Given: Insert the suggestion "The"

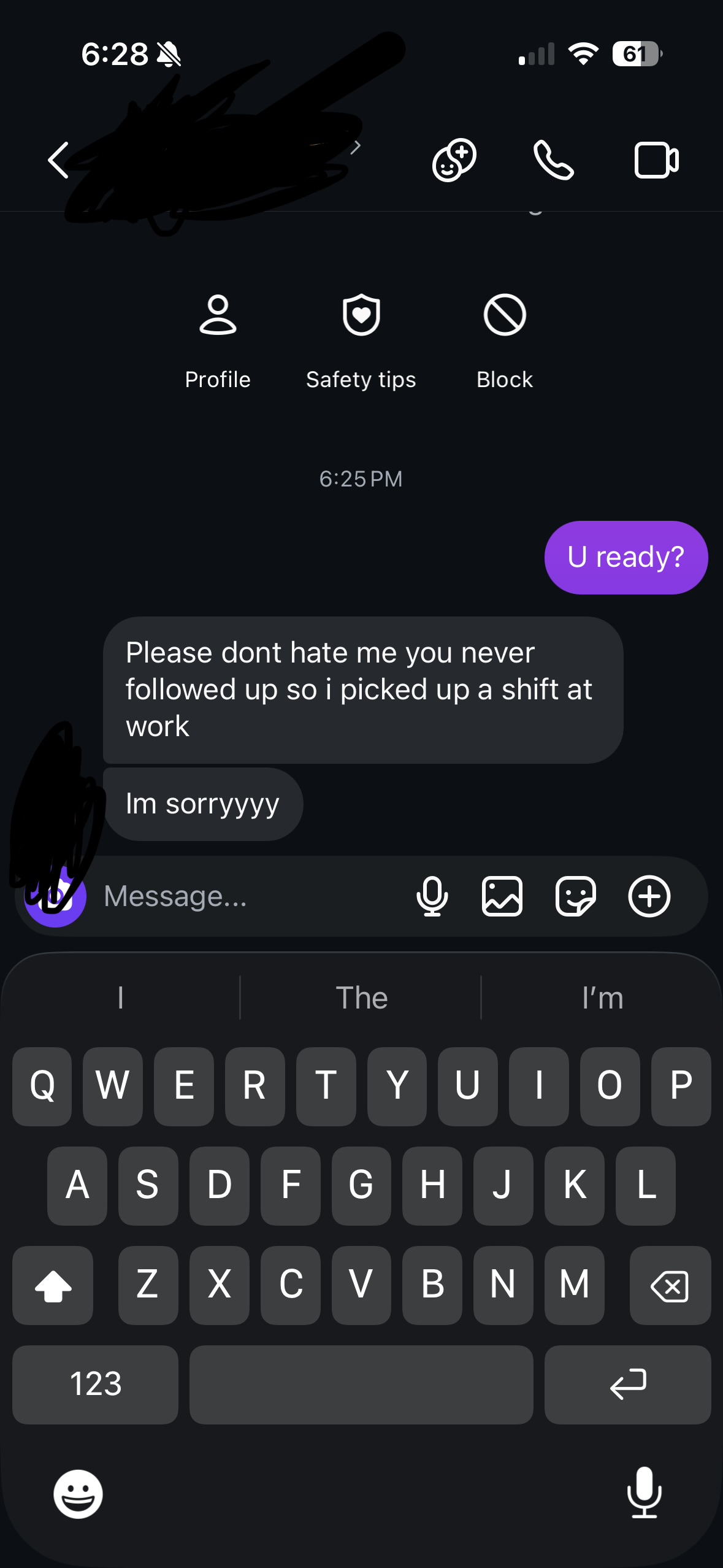Looking at the screenshot, I should pos(361,997).
